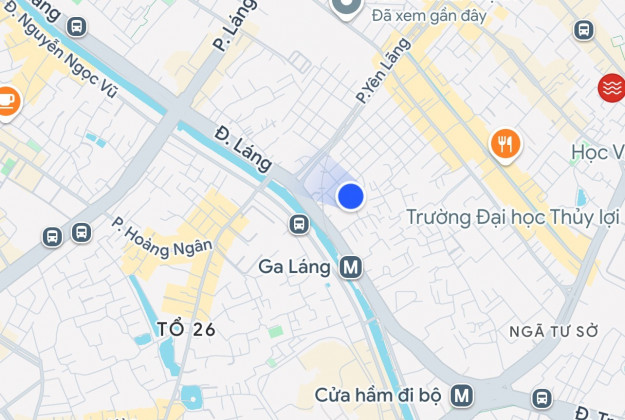
Task: Select Trường Đại học Thủy lợi place label
Action: point(509,216)
